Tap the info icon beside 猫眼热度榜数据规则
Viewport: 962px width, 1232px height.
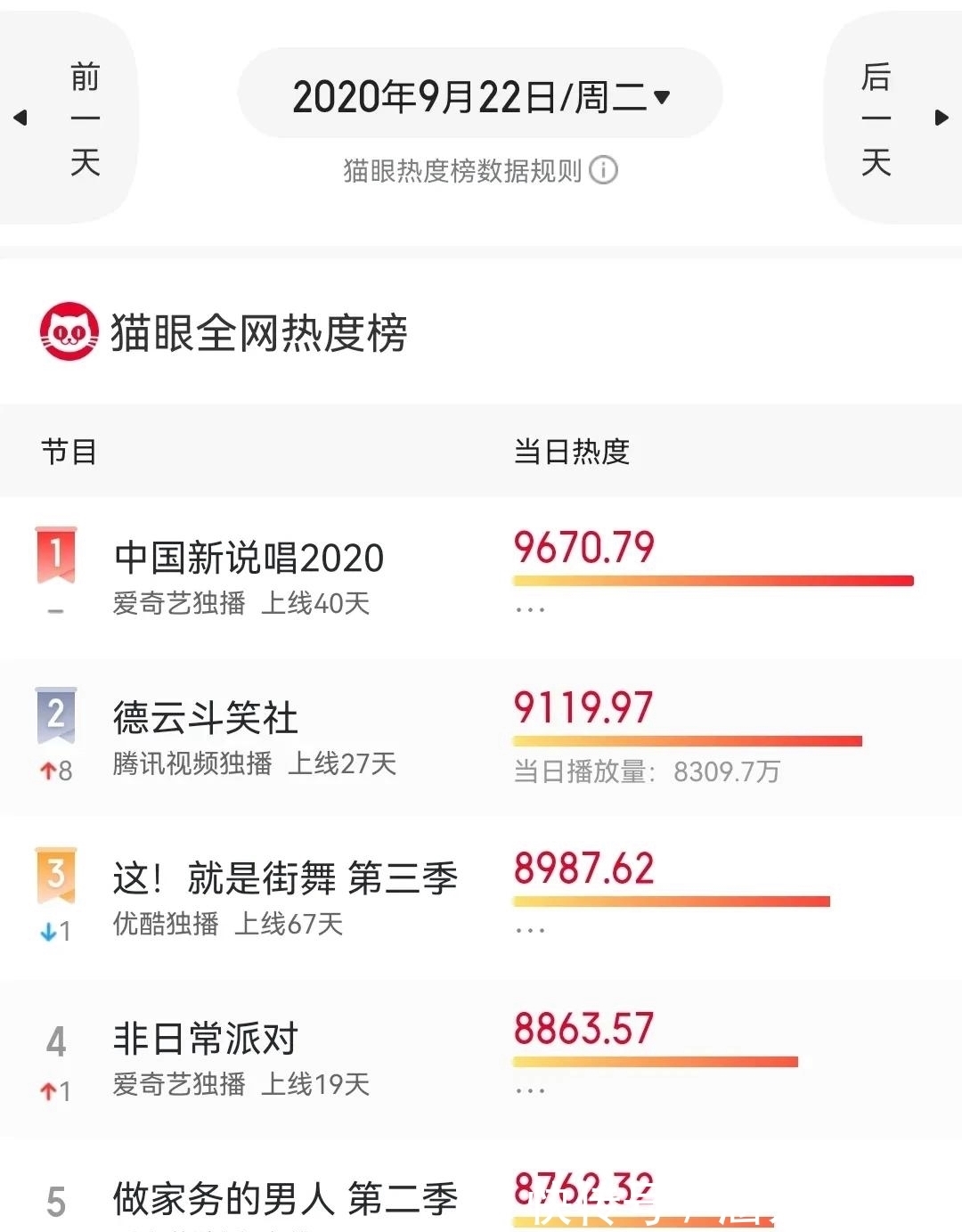point(606,170)
